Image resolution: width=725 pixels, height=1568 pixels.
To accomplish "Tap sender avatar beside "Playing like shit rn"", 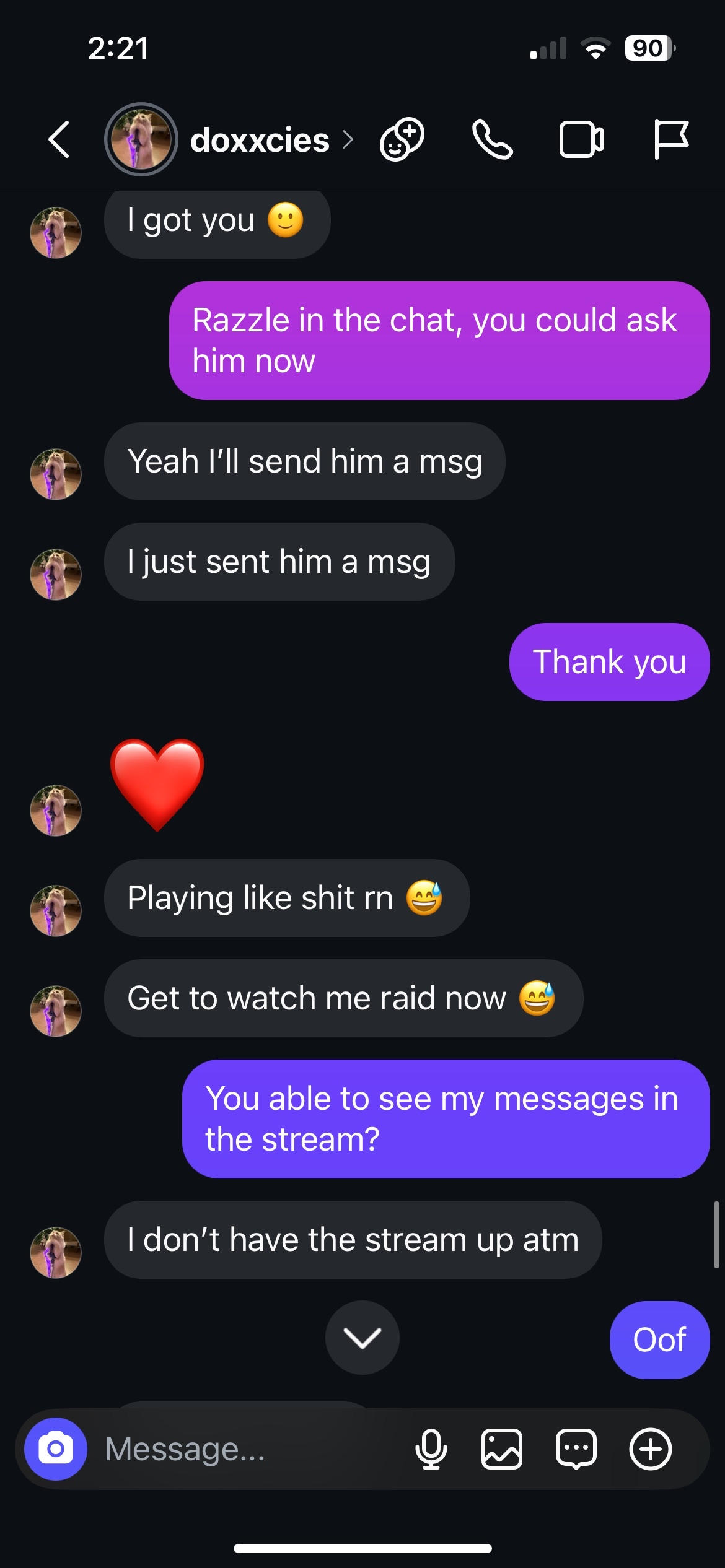I will (56, 910).
